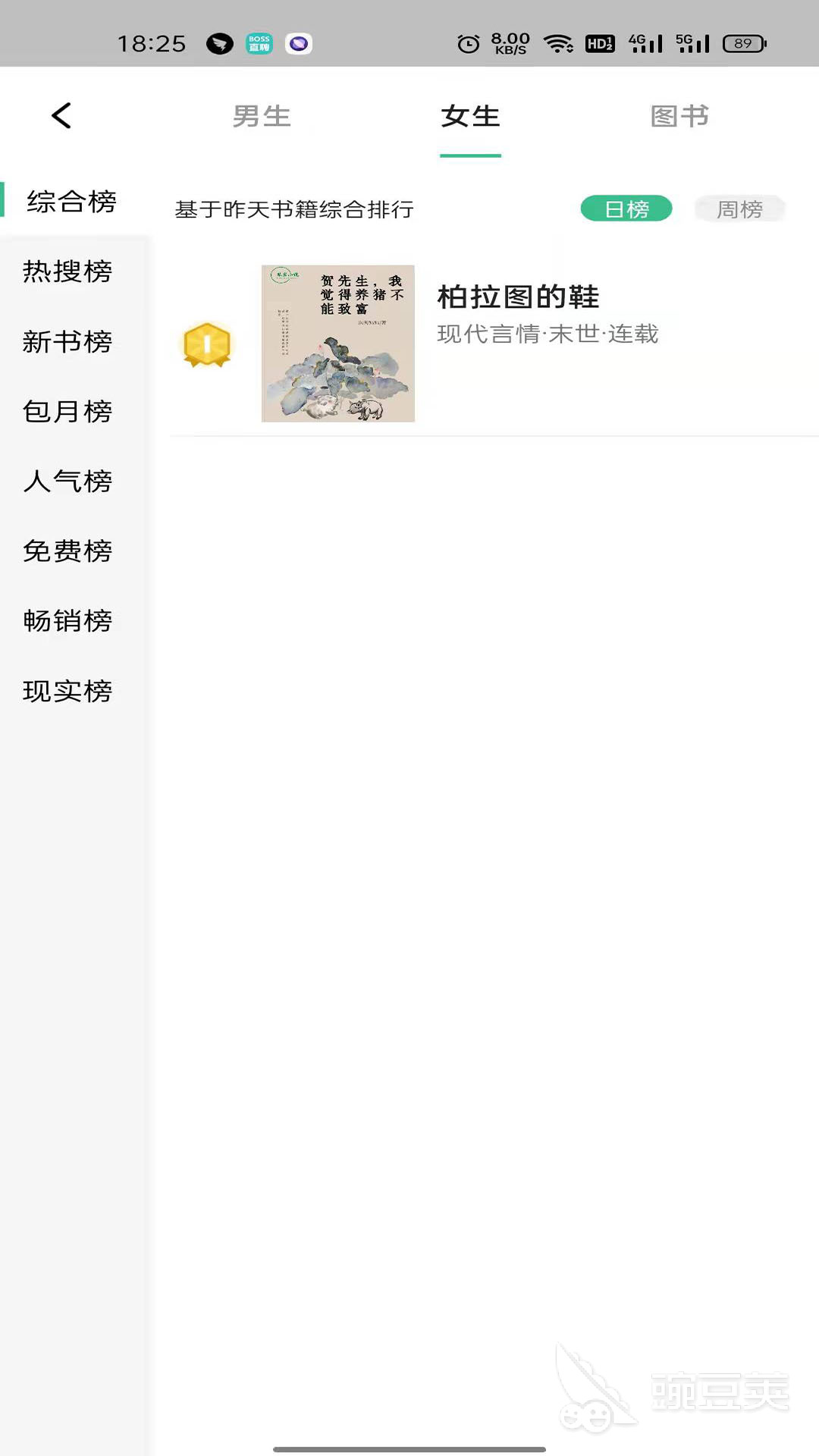This screenshot has width=819, height=1456.
Task: View the 畅销榜 ranking
Action: pyautogui.click(x=67, y=621)
